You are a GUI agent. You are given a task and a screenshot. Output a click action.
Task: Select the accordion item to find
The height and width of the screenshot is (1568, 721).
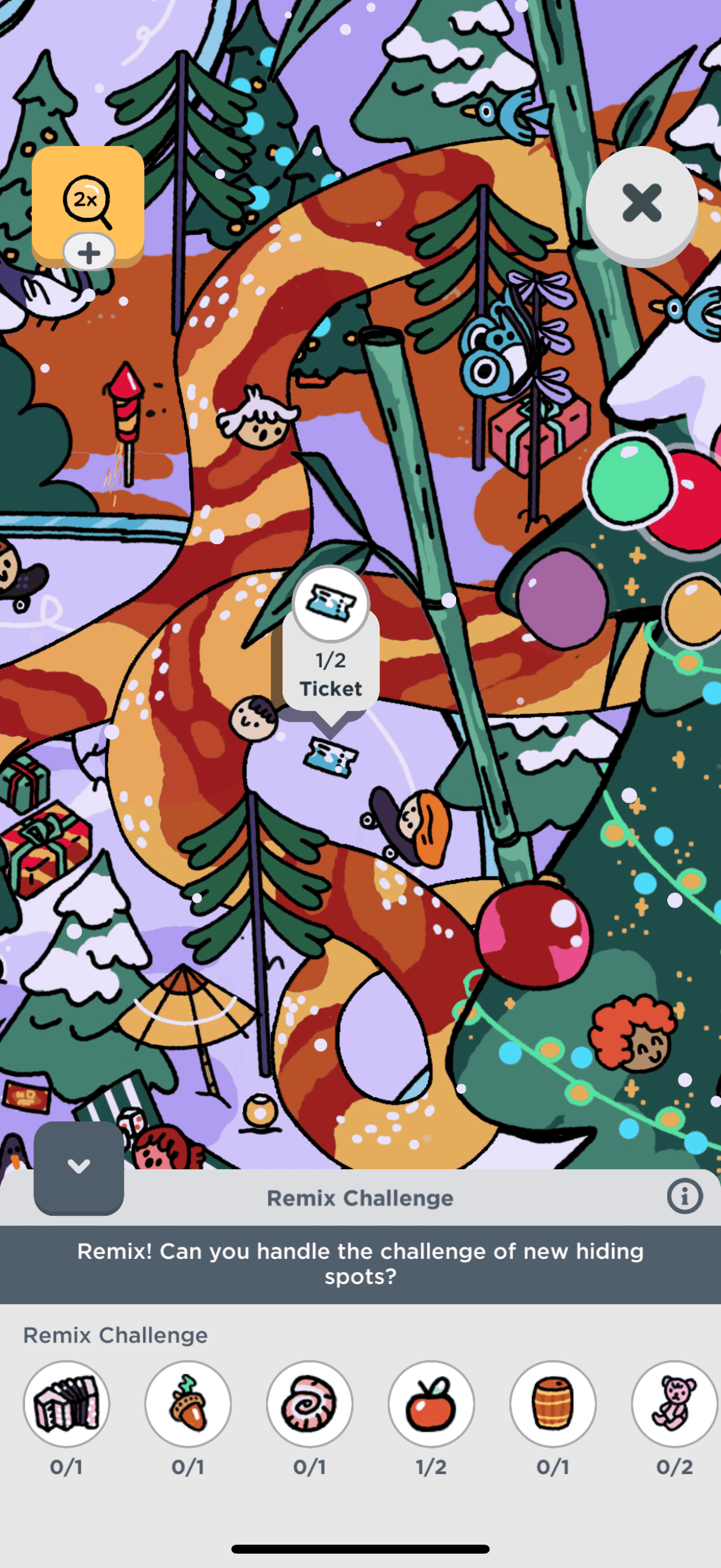coord(66,1404)
